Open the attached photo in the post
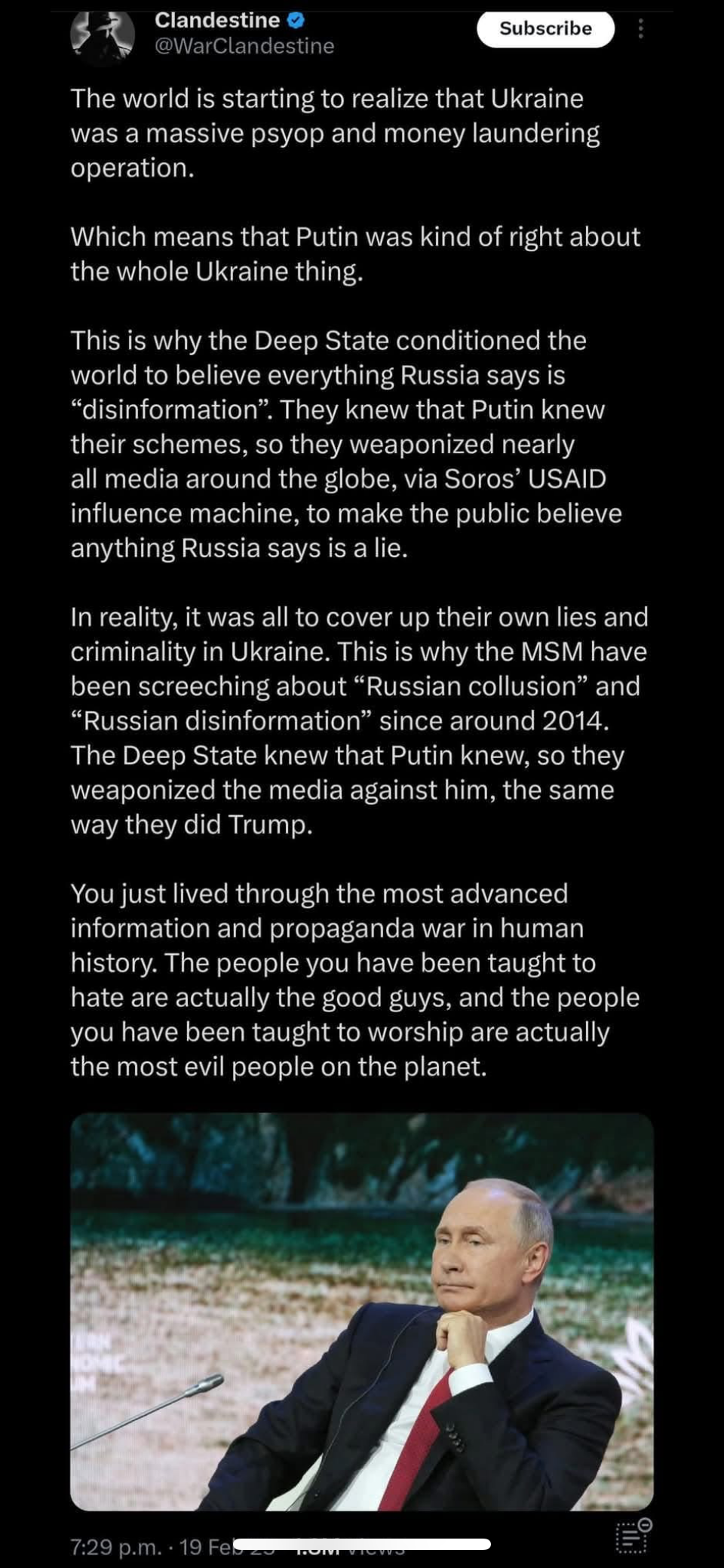Image resolution: width=724 pixels, height=1568 pixels. pyautogui.click(x=361, y=1311)
